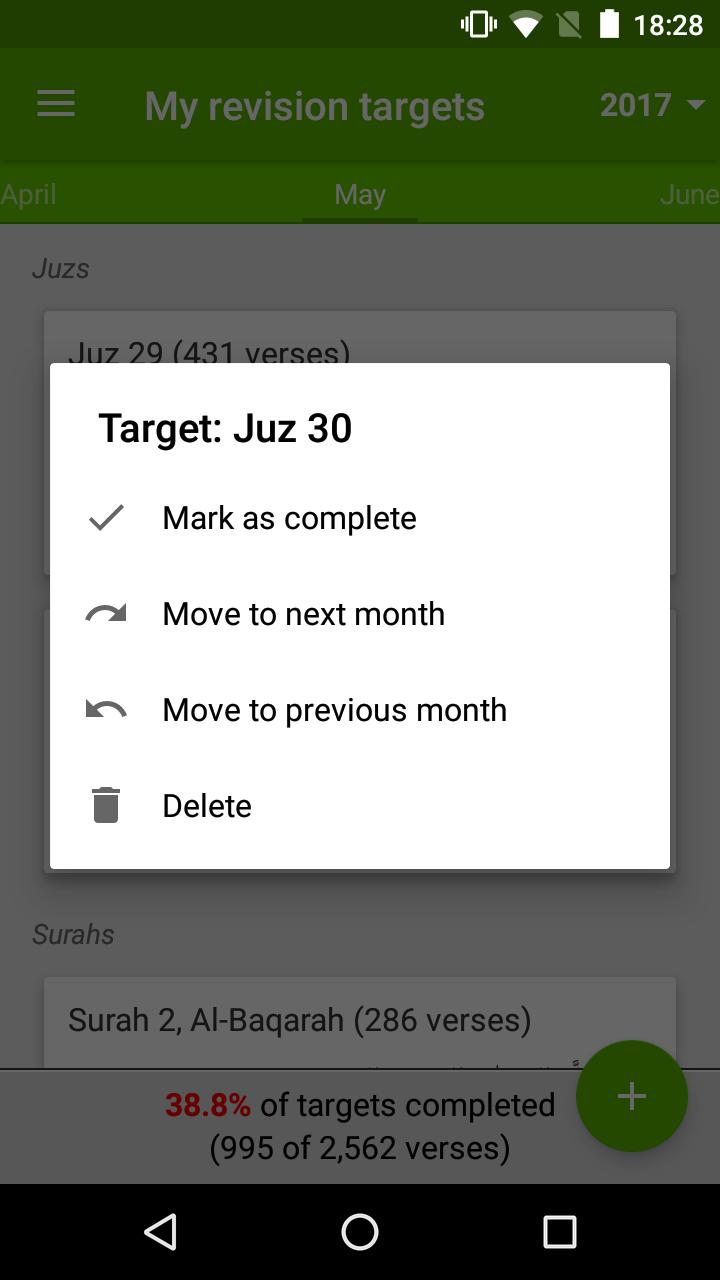Viewport: 720px width, 1280px height.
Task: Move Juz 30 target to next month
Action: 303,614
